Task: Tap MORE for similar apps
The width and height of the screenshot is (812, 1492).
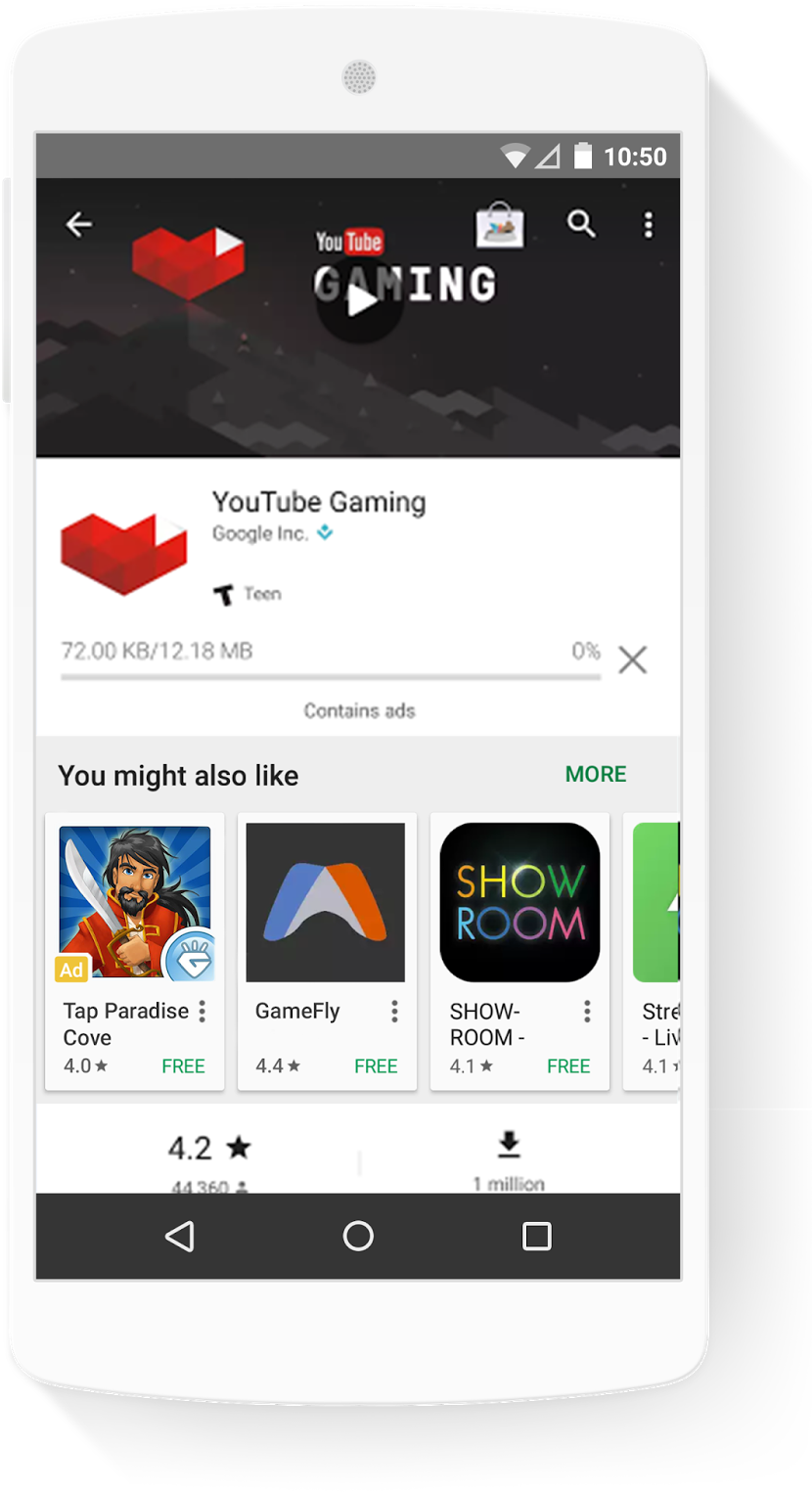Action: tap(595, 774)
